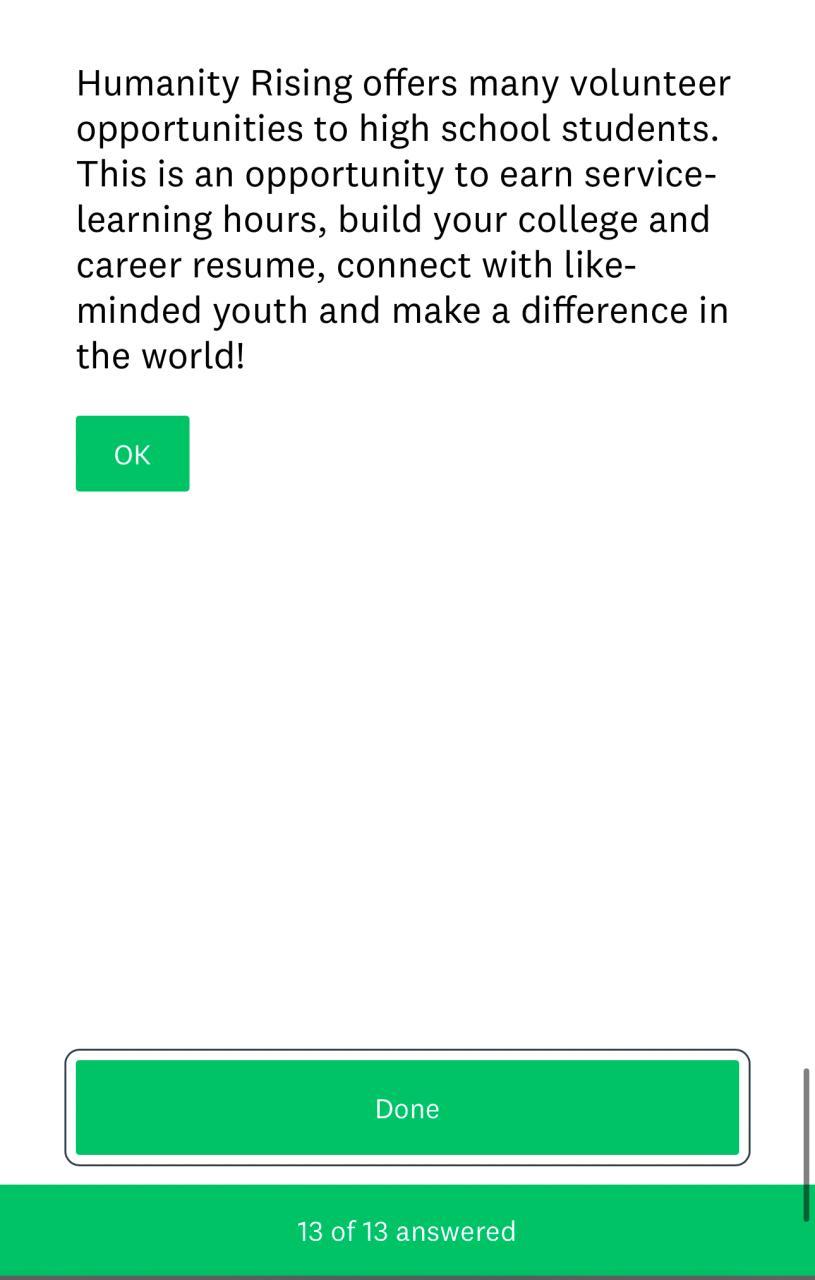Tap the OK button below the paragraph

coord(132,454)
